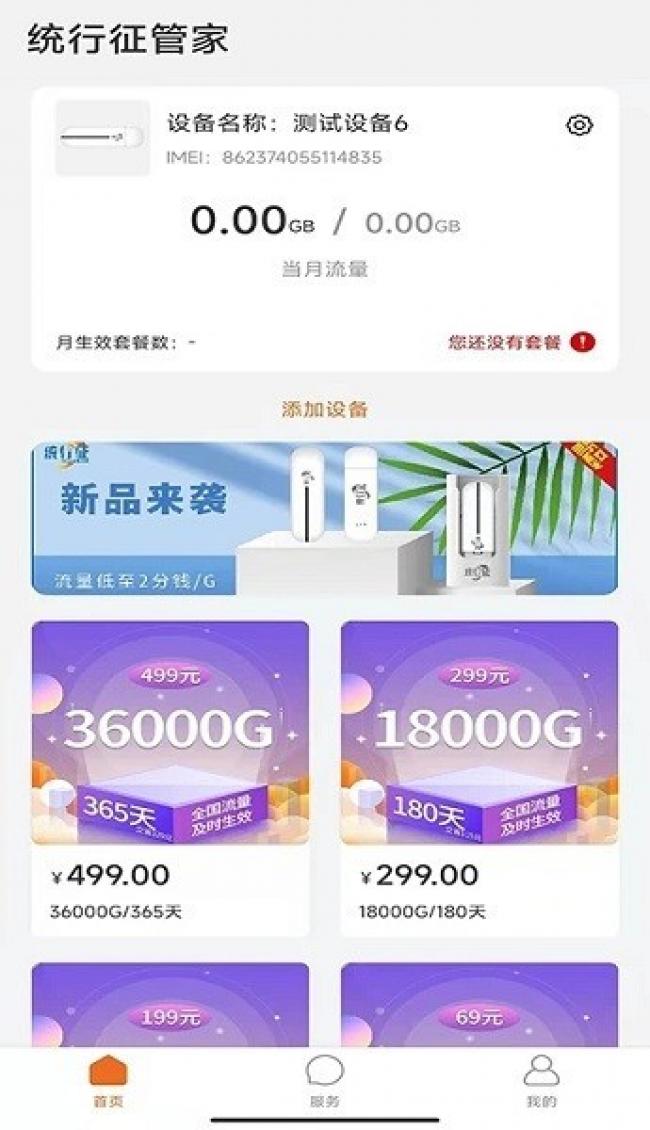The image size is (650, 1130).
Task: Toggle data usage visibility eye icon
Action: pyautogui.click(x=579, y=125)
